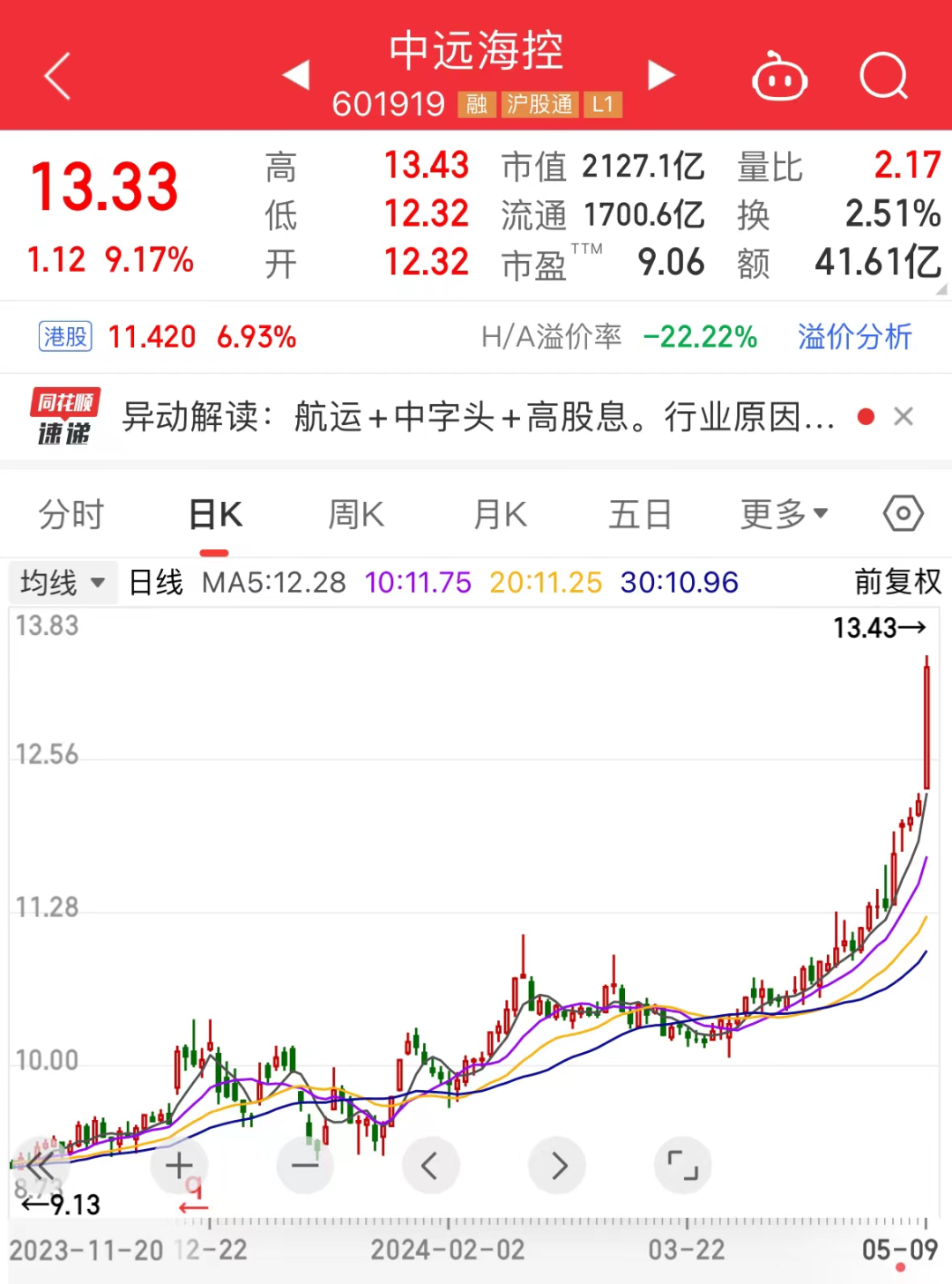
Task: Switch to the 分时 chart tab
Action: [x=71, y=514]
